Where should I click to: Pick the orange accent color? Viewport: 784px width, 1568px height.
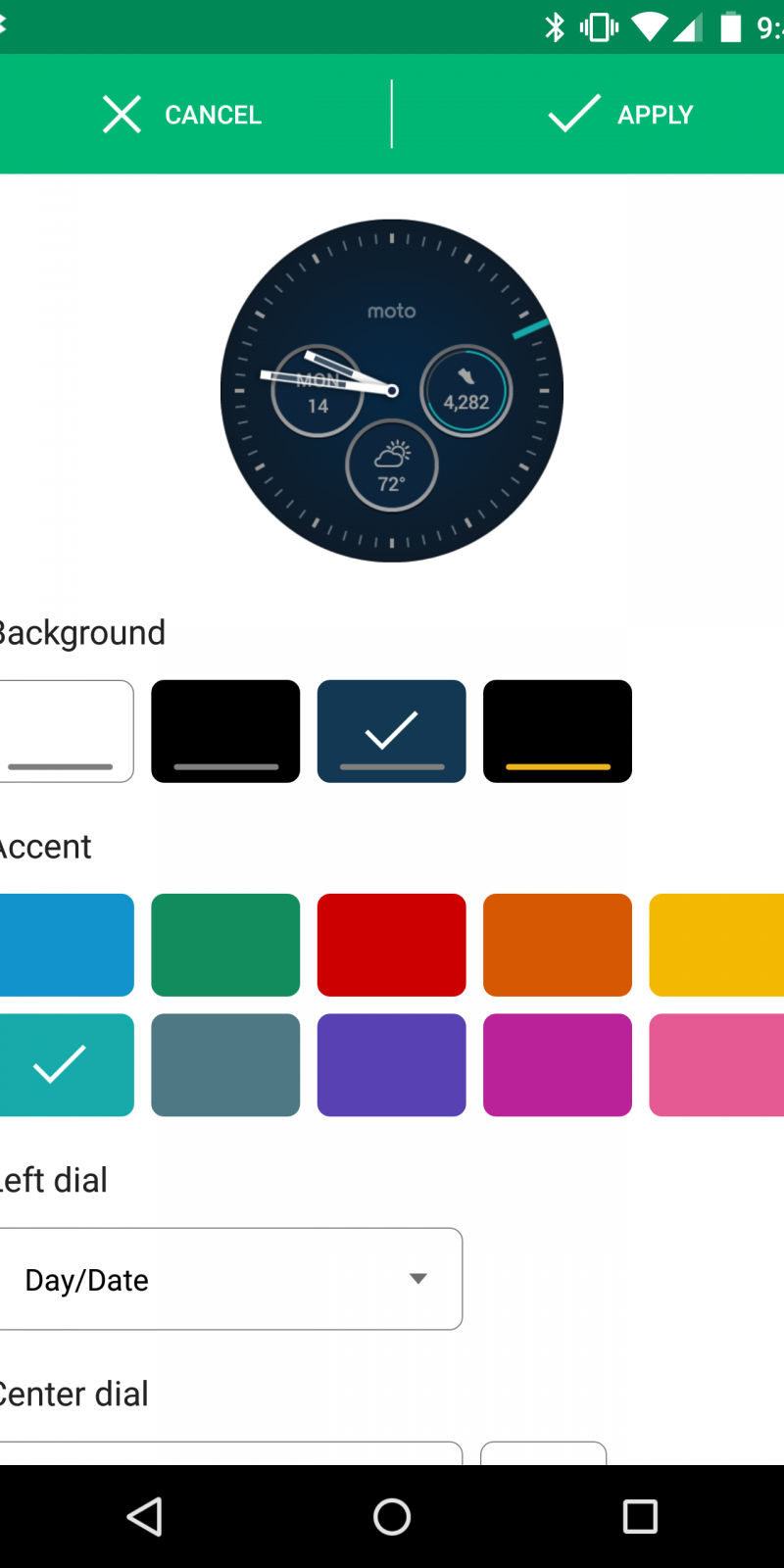[557, 945]
